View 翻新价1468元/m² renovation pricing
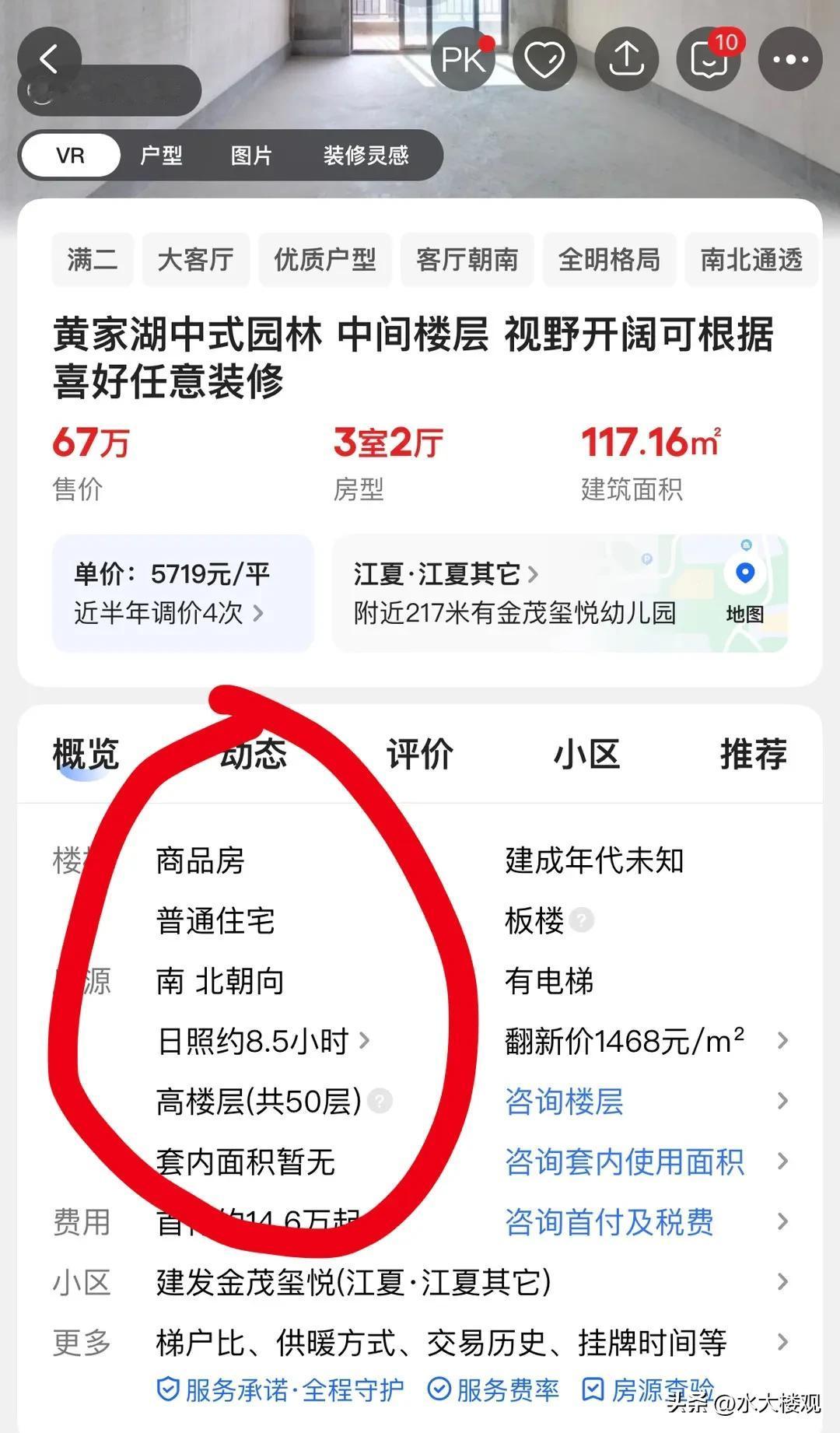 (622, 1039)
